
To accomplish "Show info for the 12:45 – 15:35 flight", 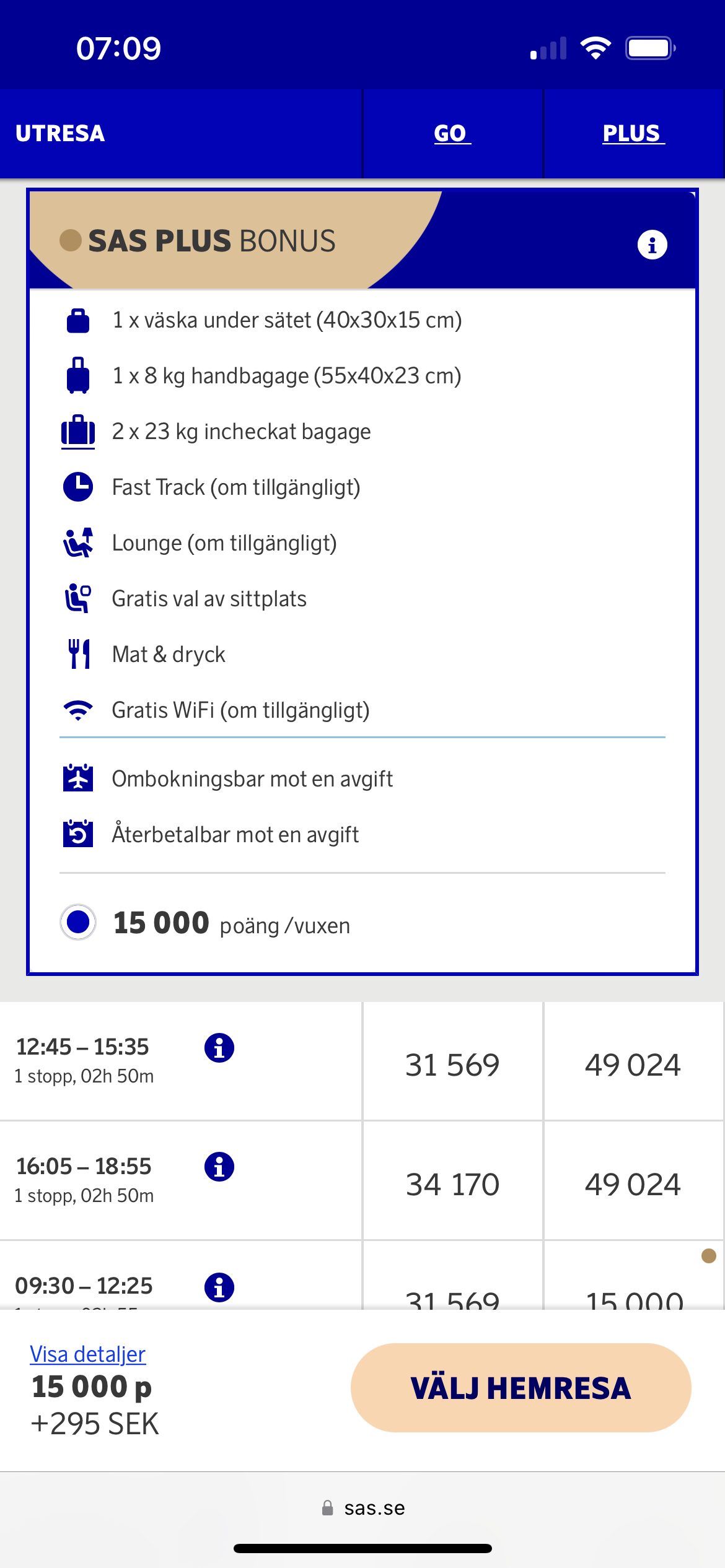I will [219, 1048].
